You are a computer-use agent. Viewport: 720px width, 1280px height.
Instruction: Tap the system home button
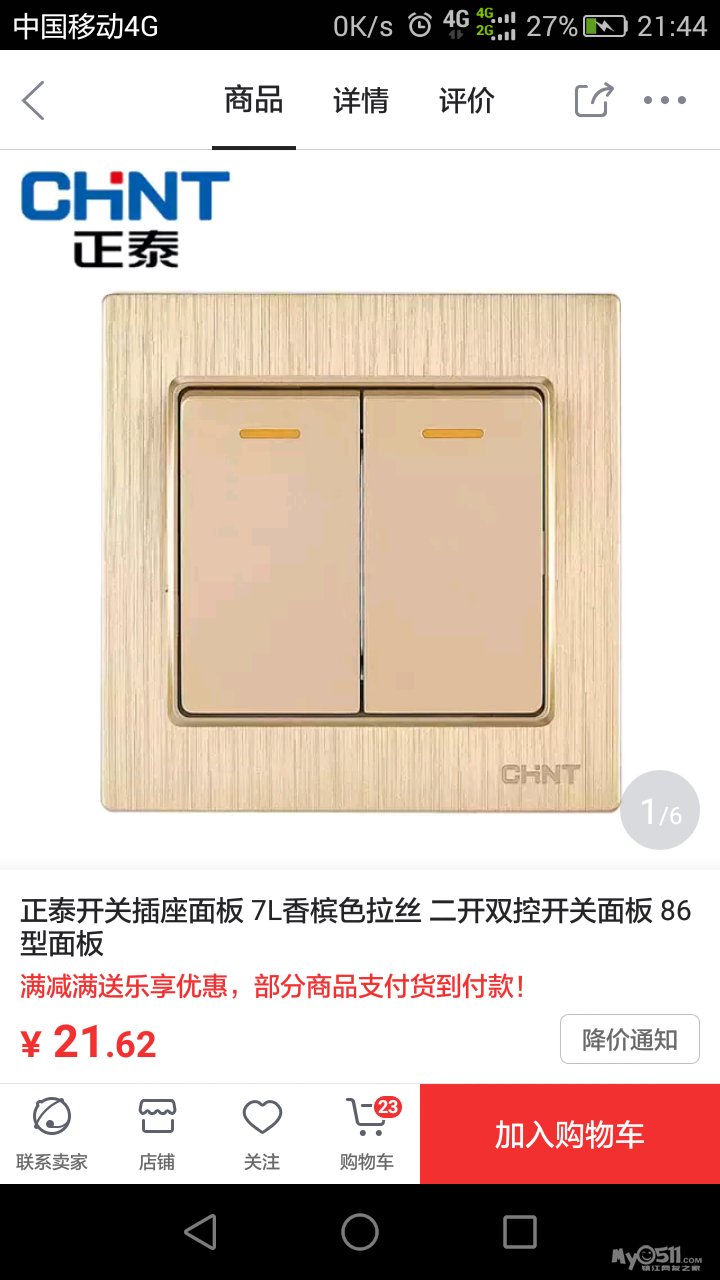[x=360, y=1232]
